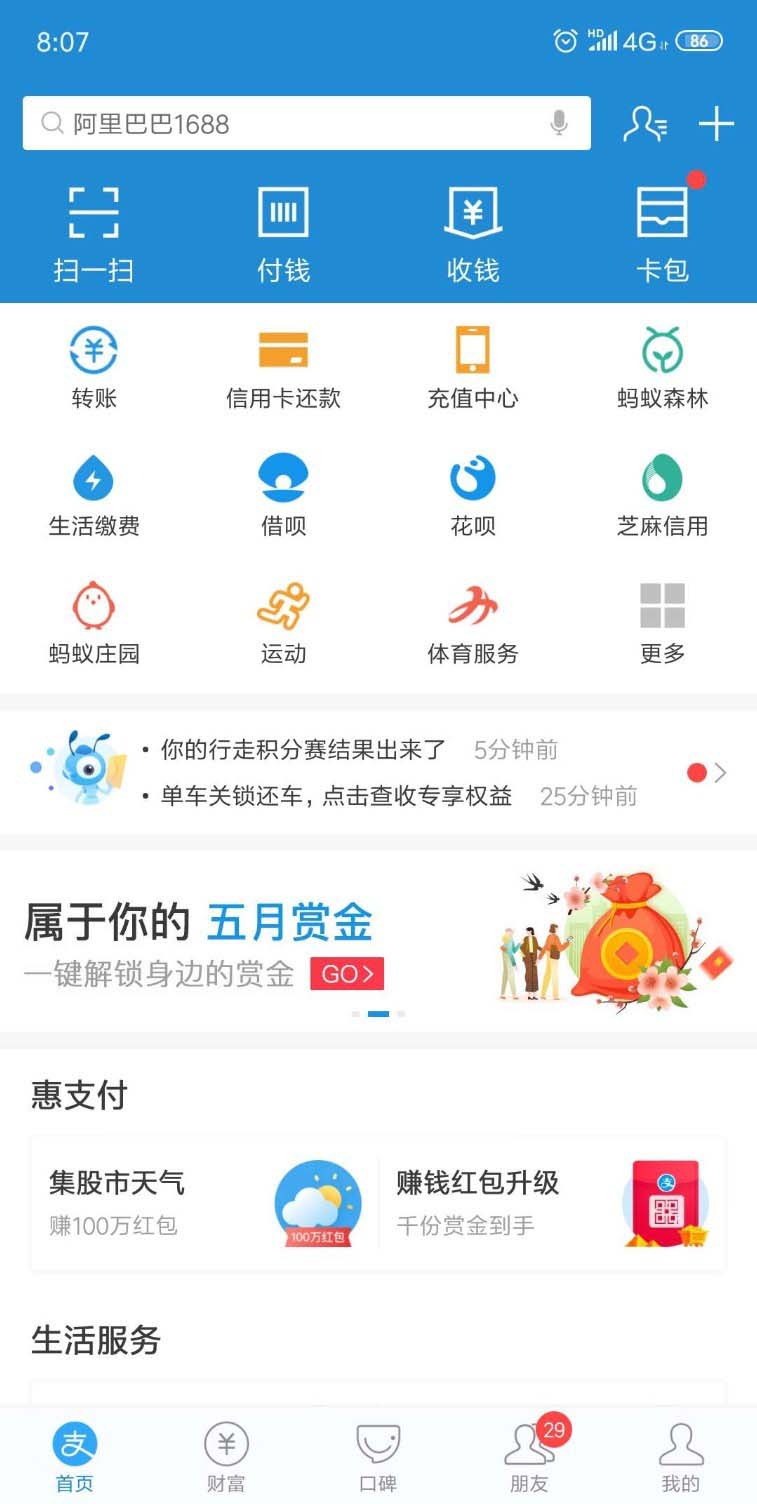The height and width of the screenshot is (1504, 757).
Task: Select 信用卡还款 credit card repayment
Action: coord(283,368)
